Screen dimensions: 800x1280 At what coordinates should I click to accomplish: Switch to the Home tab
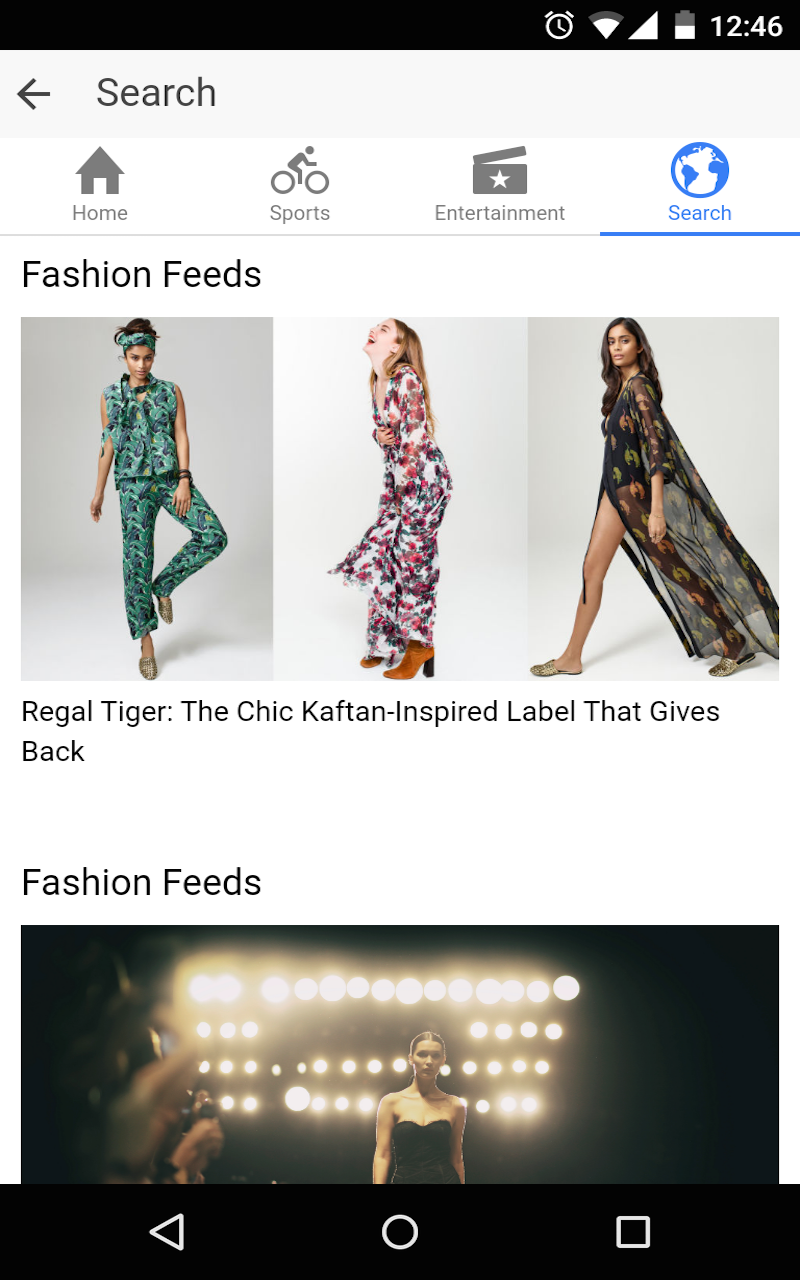(100, 186)
